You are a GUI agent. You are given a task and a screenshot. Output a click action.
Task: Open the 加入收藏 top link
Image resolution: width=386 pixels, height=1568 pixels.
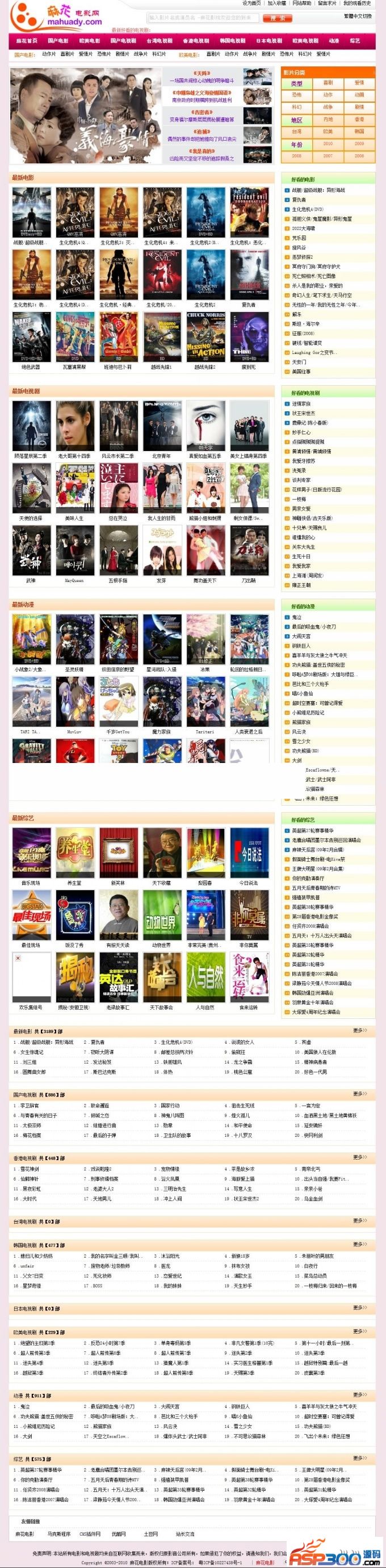pyautogui.click(x=277, y=3)
